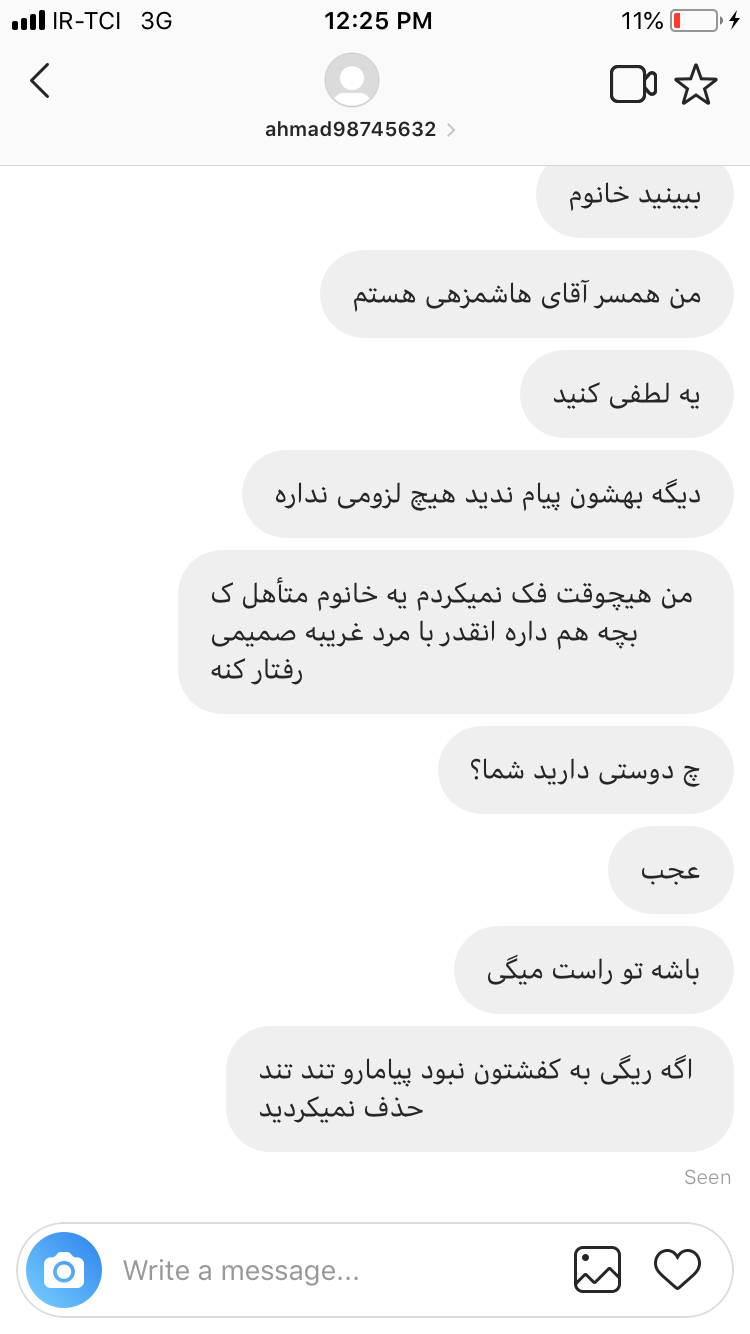Pick an image from the gallery
Image resolution: width=750 pixels, height=1334 pixels.
point(598,1270)
